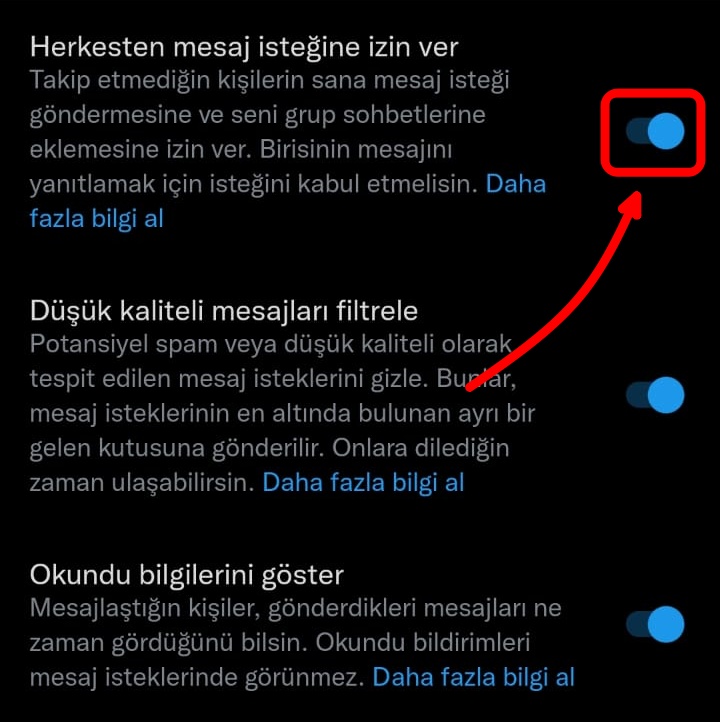This screenshot has height=722, width=720.
Task: Turn off Okundu bilgilerini göster switch
Action: [655, 625]
